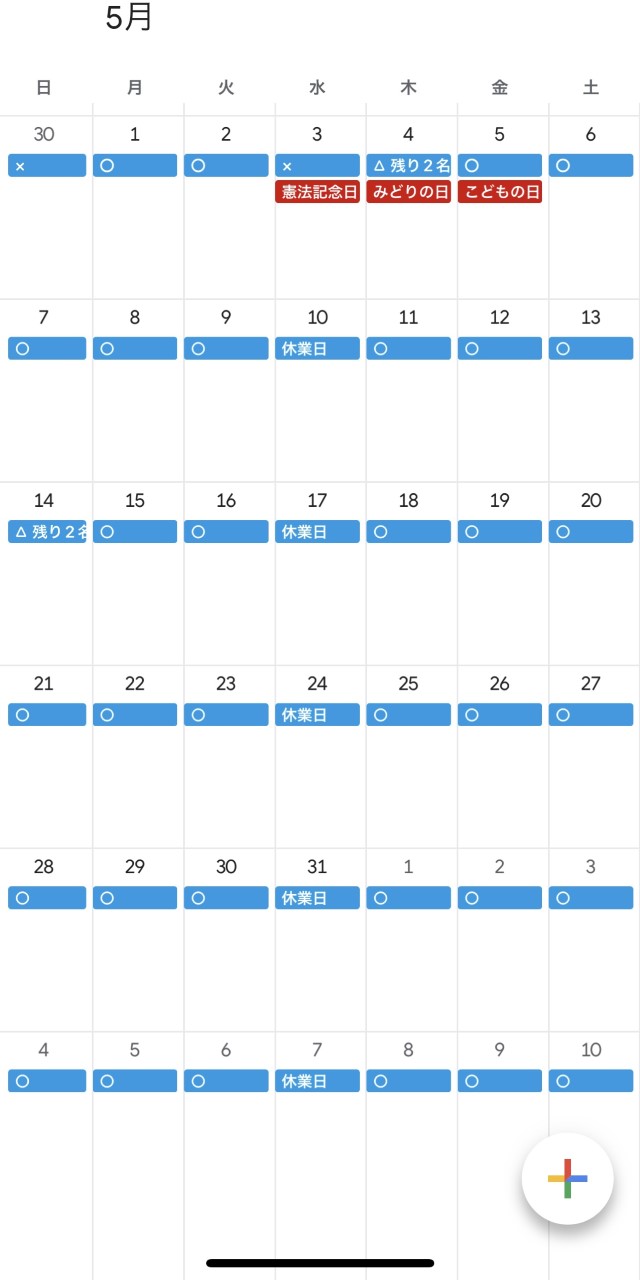Open the 休業日 event on May 24
This screenshot has width=640, height=1280.
(x=317, y=715)
